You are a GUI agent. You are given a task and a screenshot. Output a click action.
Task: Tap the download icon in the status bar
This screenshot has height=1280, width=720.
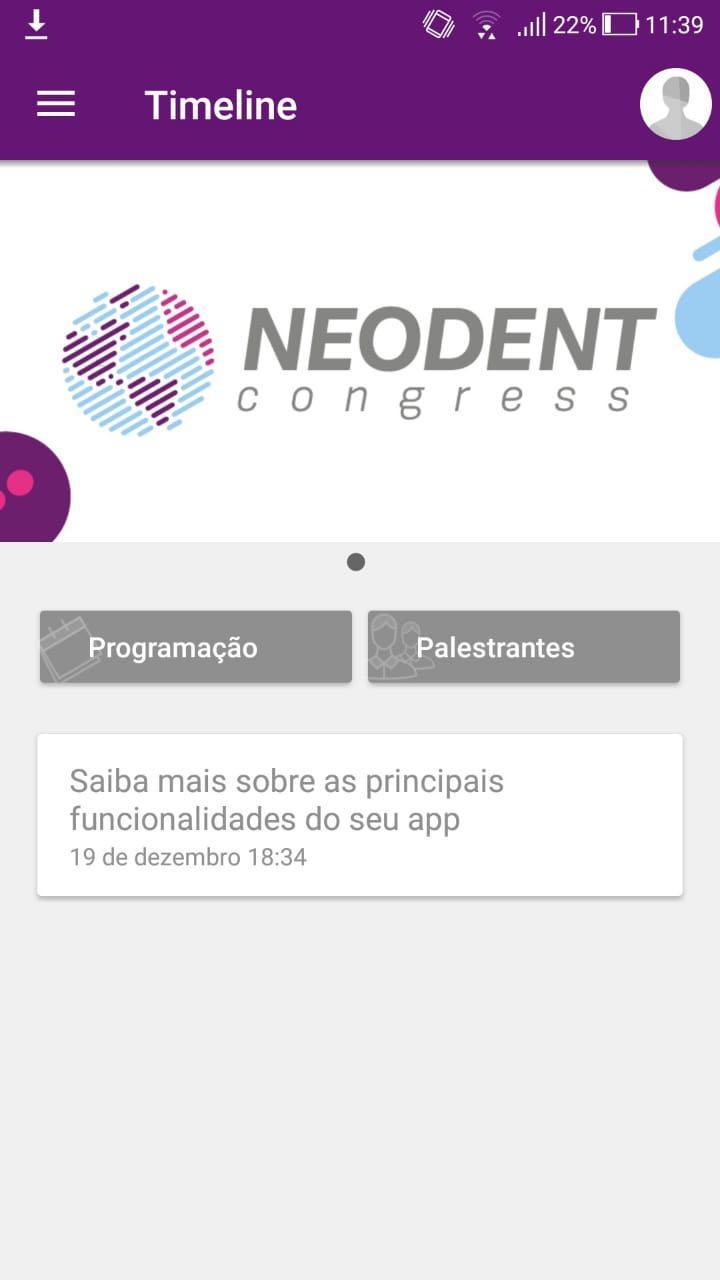[36, 25]
